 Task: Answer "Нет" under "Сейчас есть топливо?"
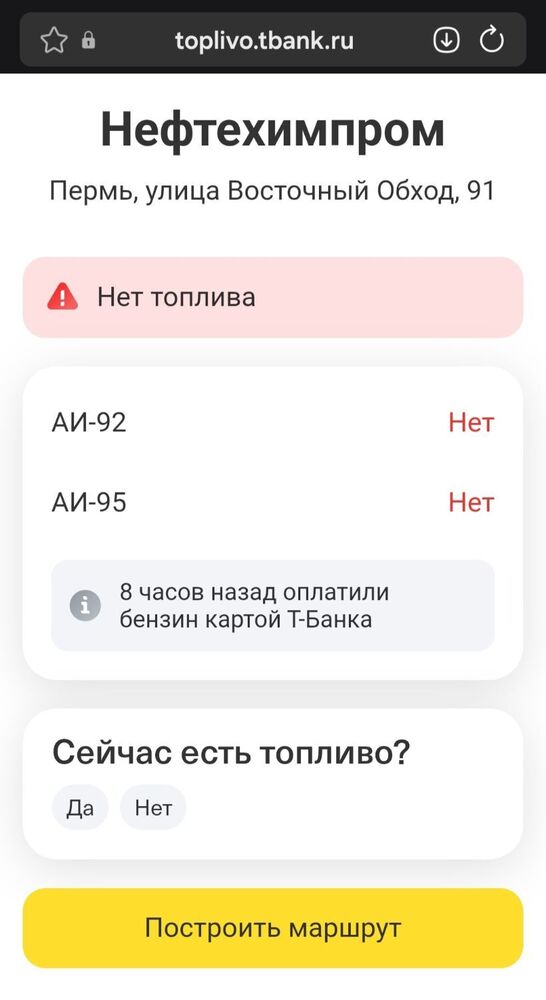tap(153, 807)
